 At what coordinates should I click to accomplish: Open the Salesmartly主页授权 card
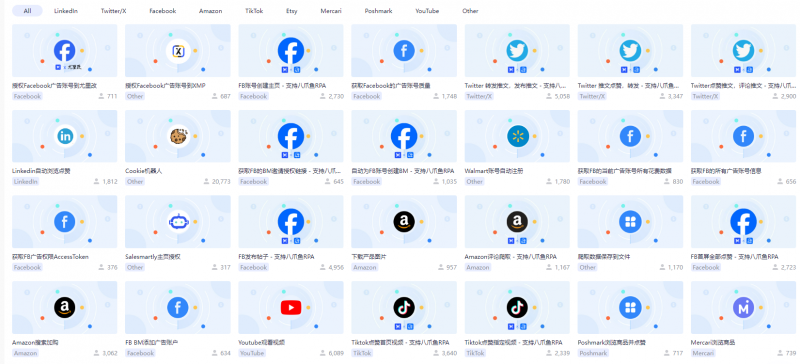[x=178, y=233]
